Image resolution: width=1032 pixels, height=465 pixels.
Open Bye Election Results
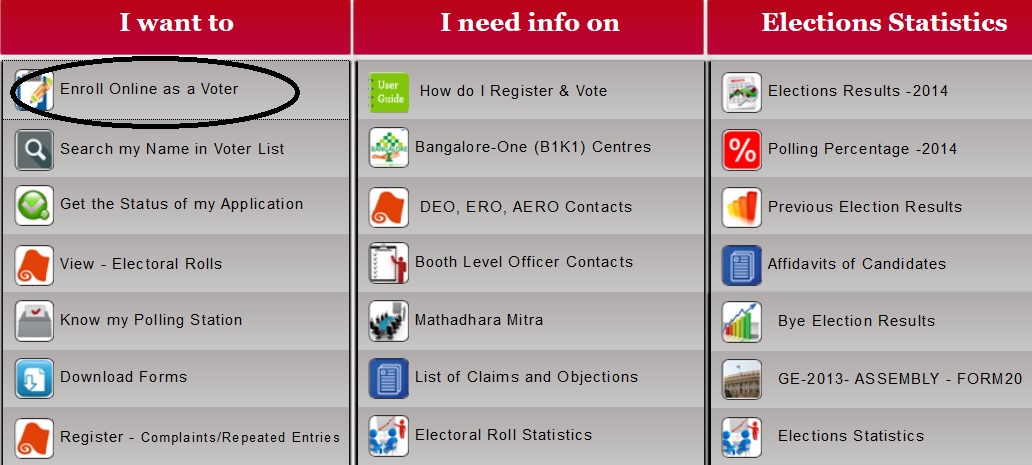point(856,321)
